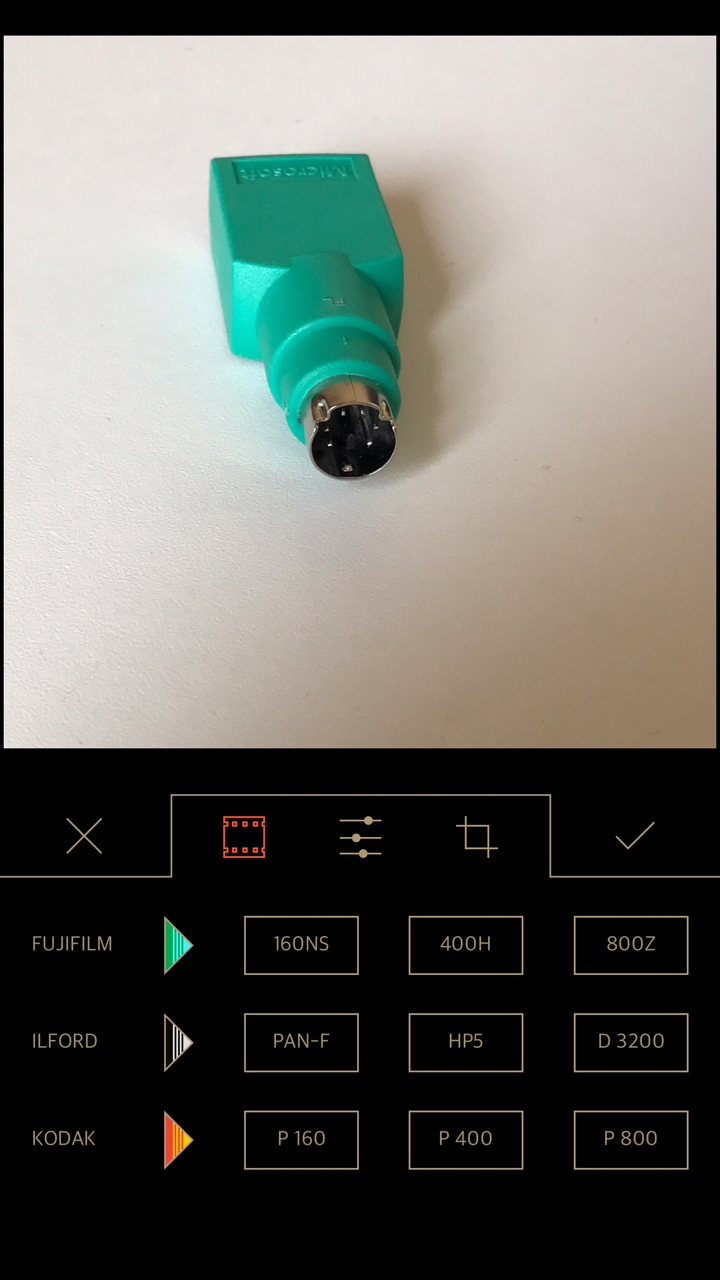Apply the HP5 black and white film

coord(465,1041)
